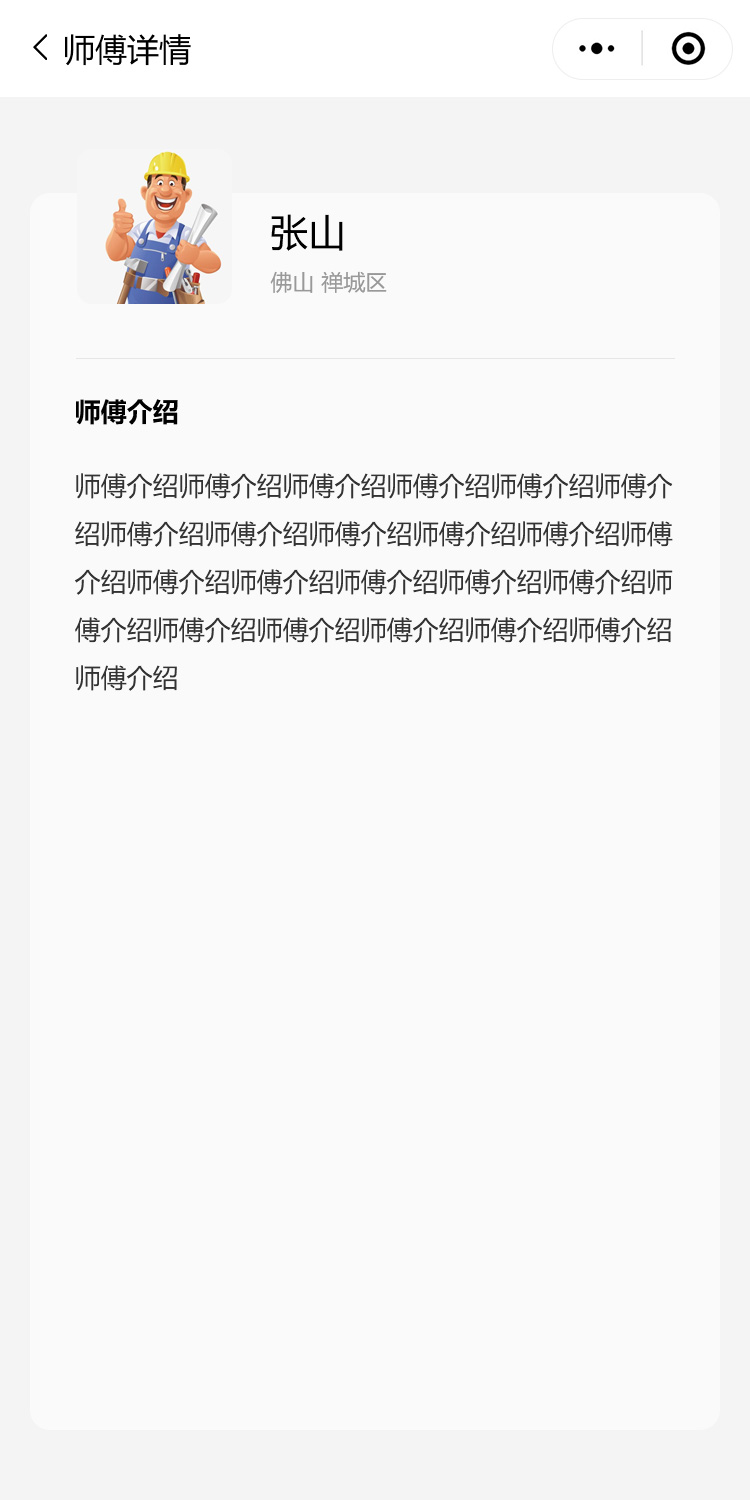Close the mini program via circle button
The image size is (750, 1500).
(x=688, y=48)
